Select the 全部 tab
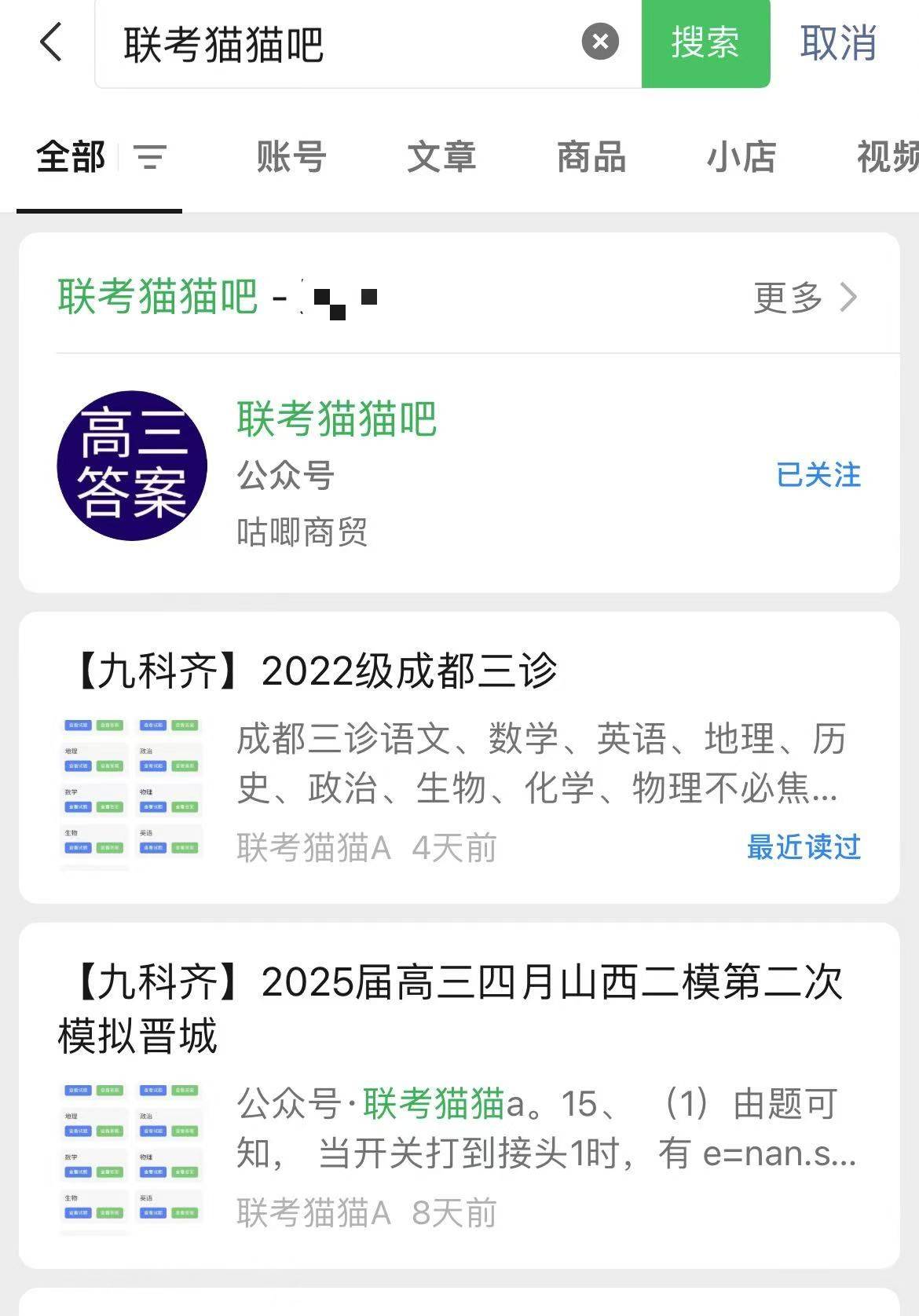Screen dimensions: 919x1316 [71, 157]
